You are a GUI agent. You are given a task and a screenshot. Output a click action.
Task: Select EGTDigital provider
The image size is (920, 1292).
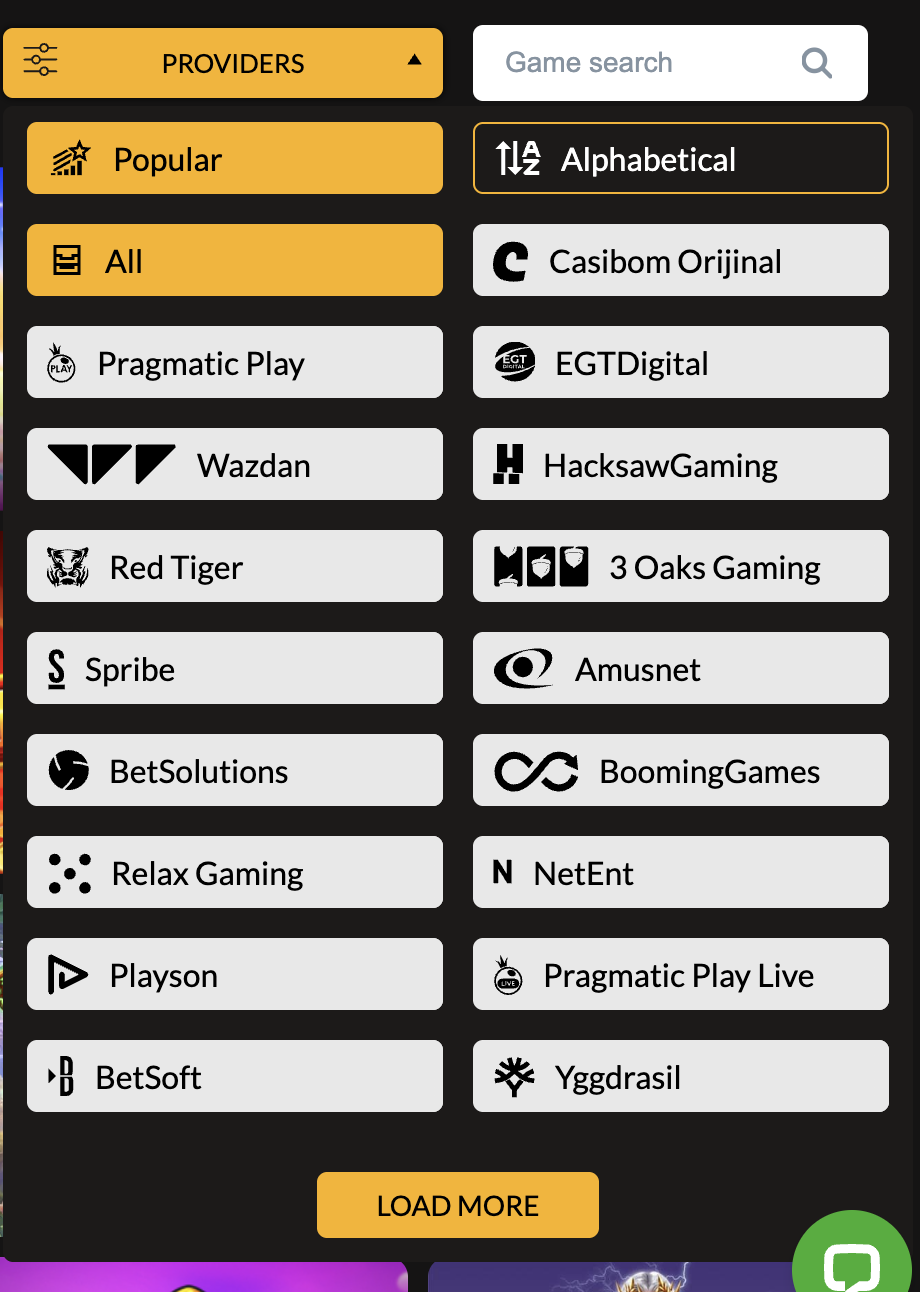680,363
